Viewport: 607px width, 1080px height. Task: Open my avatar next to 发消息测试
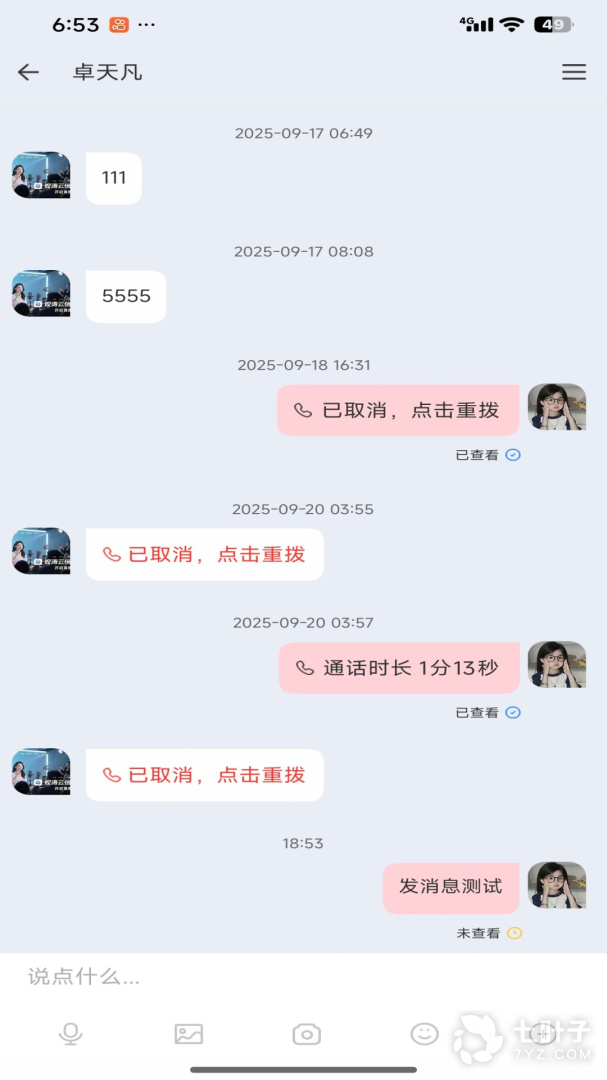click(557, 885)
